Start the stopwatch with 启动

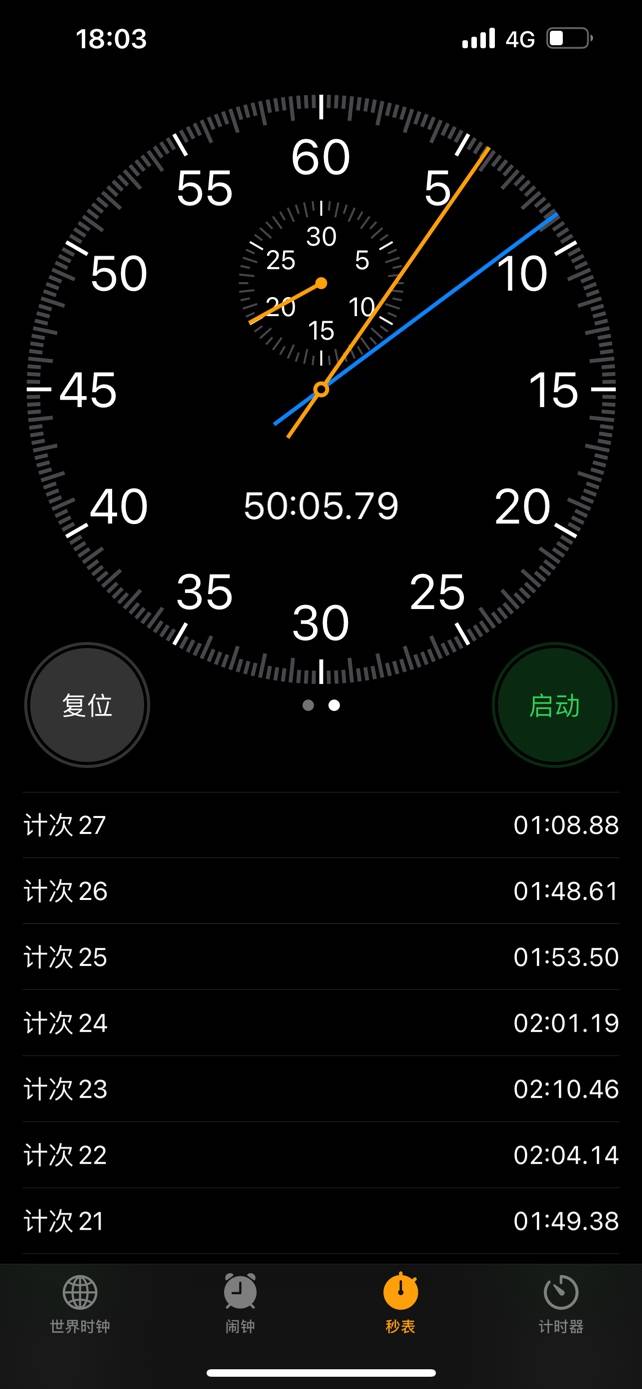tap(554, 705)
